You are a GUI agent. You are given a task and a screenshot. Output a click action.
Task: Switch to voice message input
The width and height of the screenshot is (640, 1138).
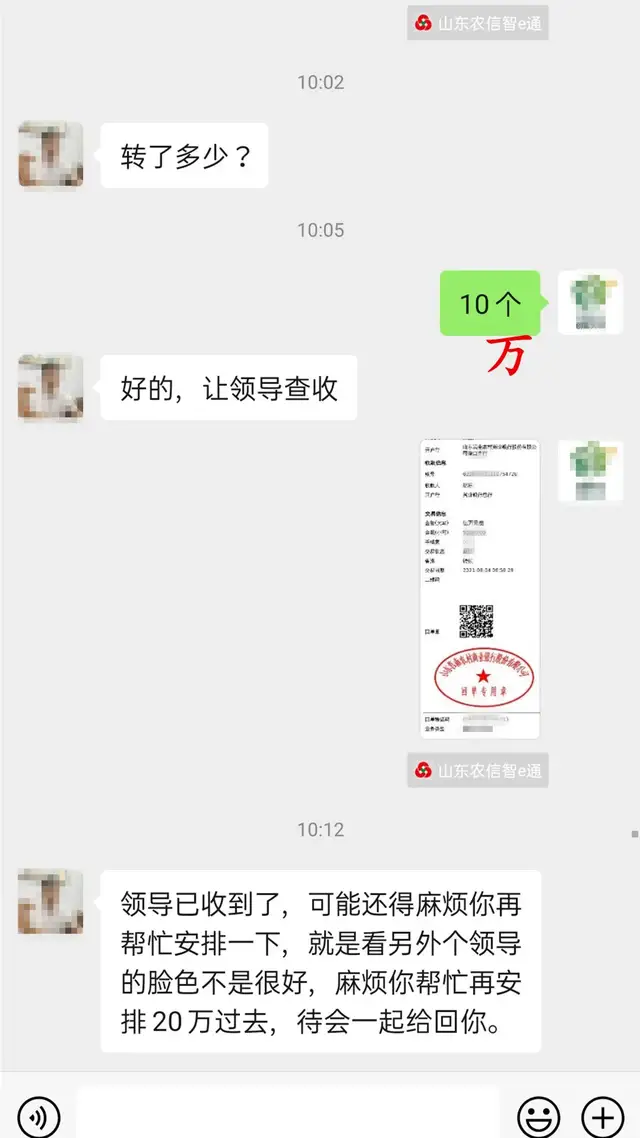point(39,1116)
